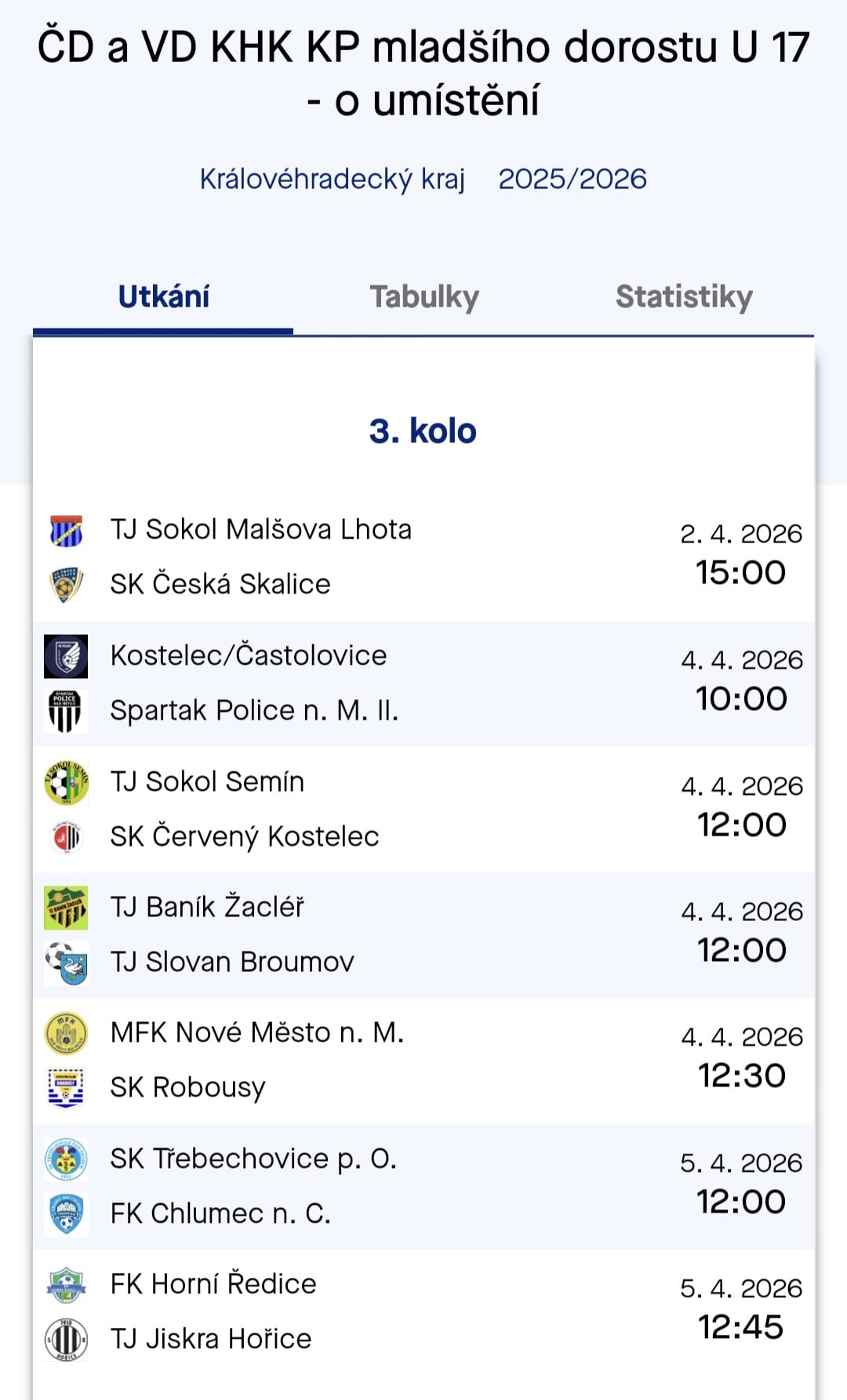Open the Královéhradecký kraj link

coord(332,179)
